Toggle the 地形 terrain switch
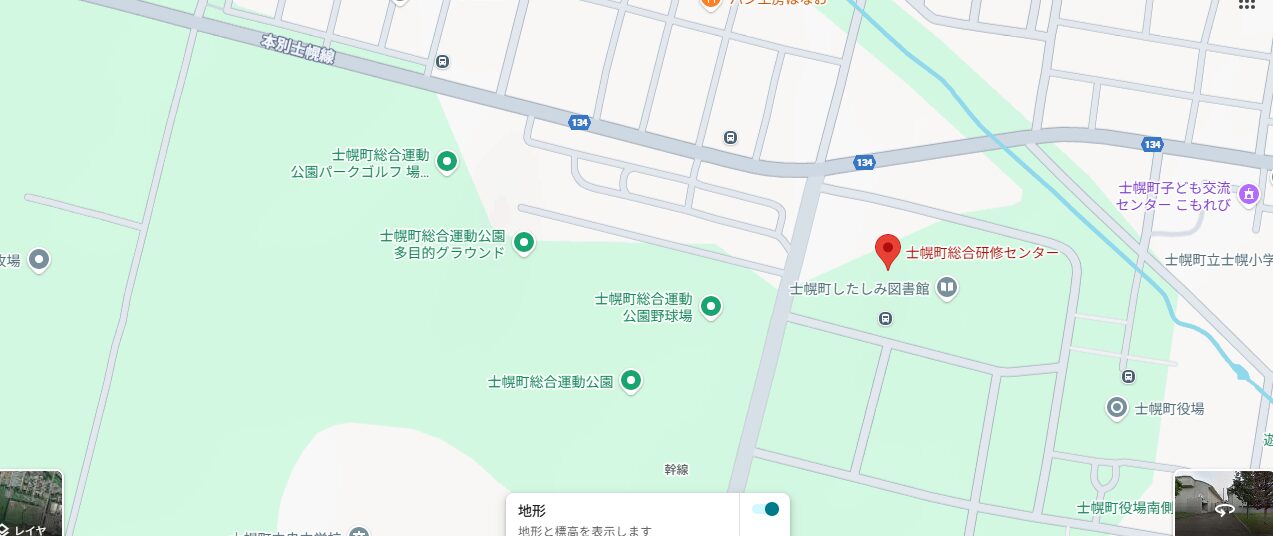The width and height of the screenshot is (1273, 536). tap(766, 509)
